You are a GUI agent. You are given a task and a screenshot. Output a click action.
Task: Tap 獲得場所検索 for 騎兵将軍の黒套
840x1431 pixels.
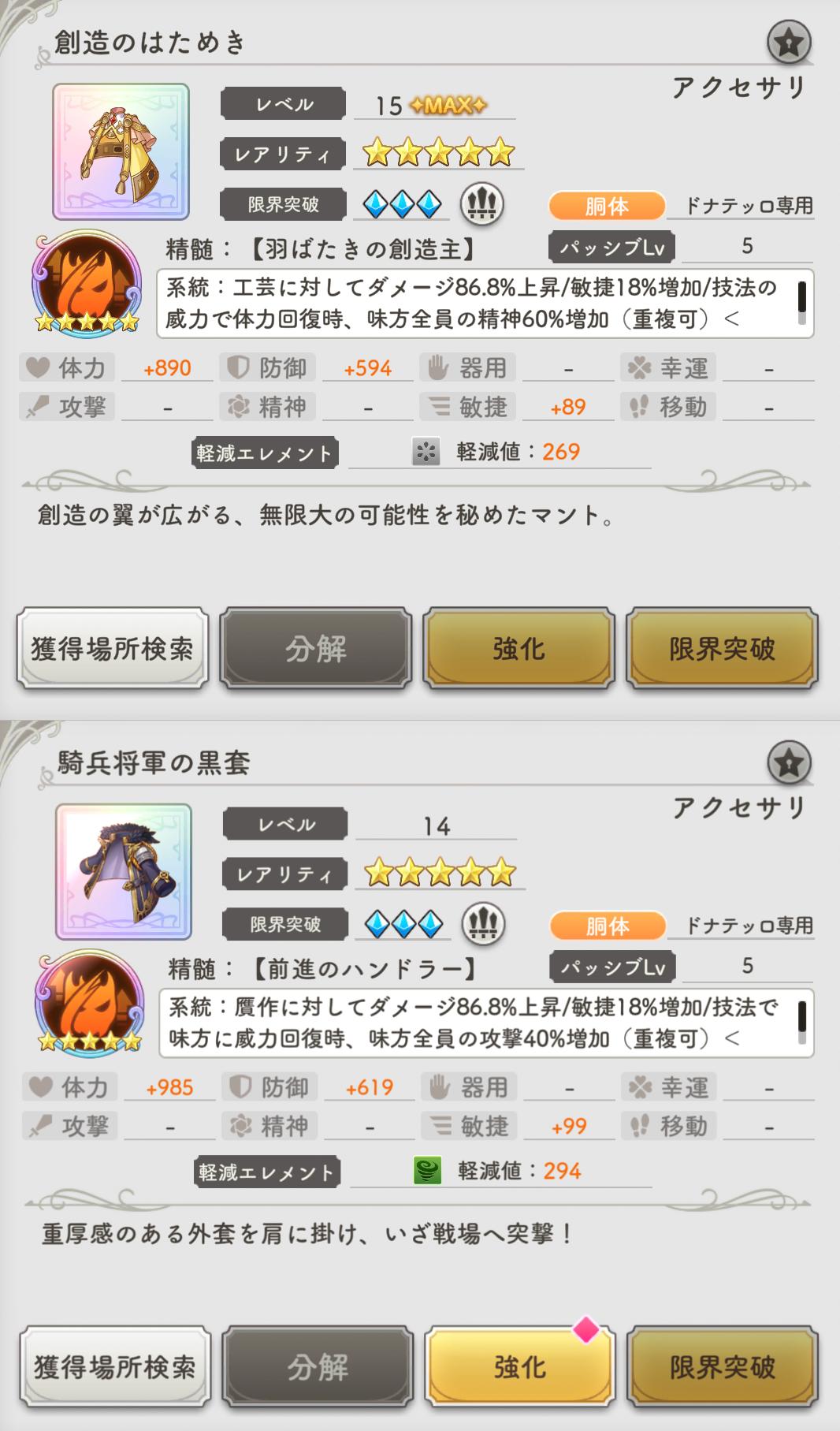[115, 1368]
